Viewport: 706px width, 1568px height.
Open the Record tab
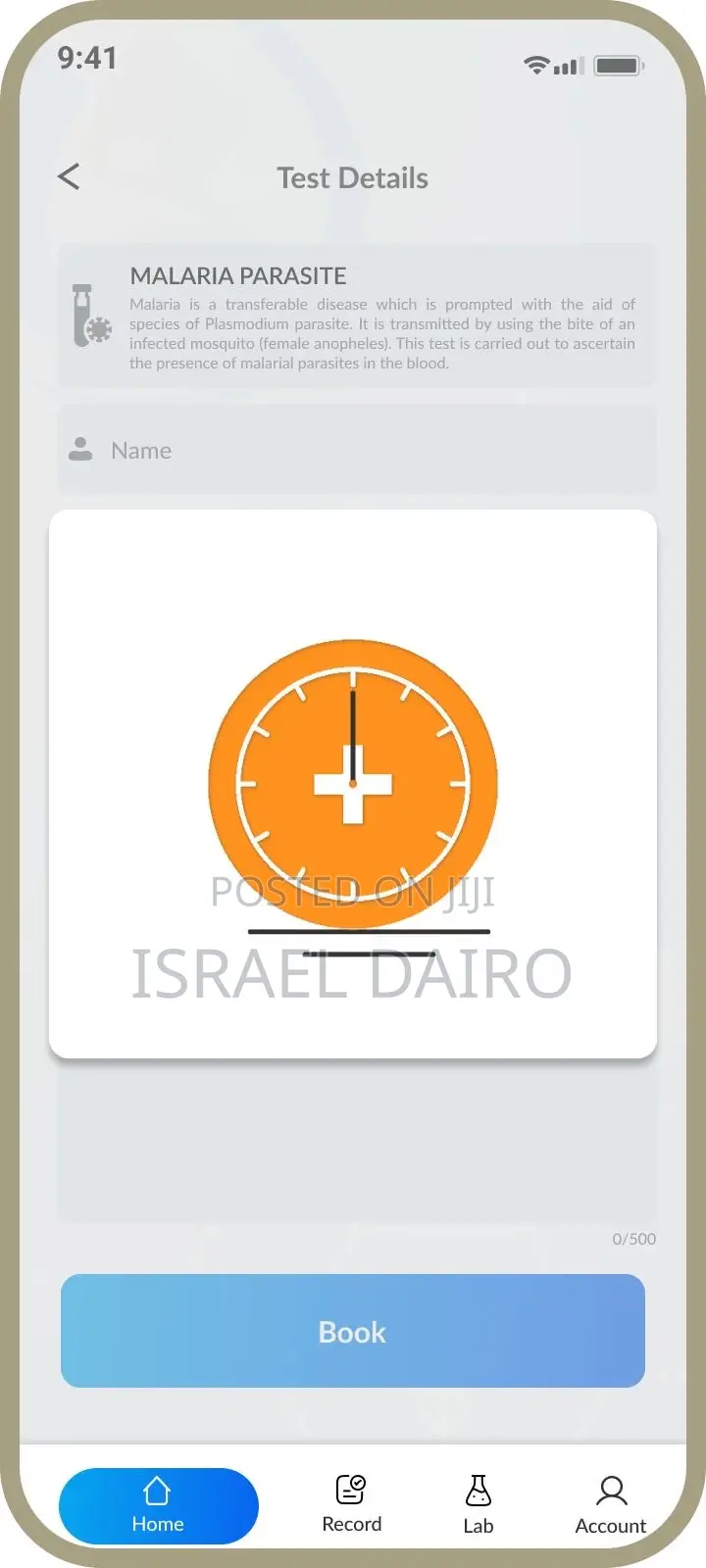(352, 1505)
